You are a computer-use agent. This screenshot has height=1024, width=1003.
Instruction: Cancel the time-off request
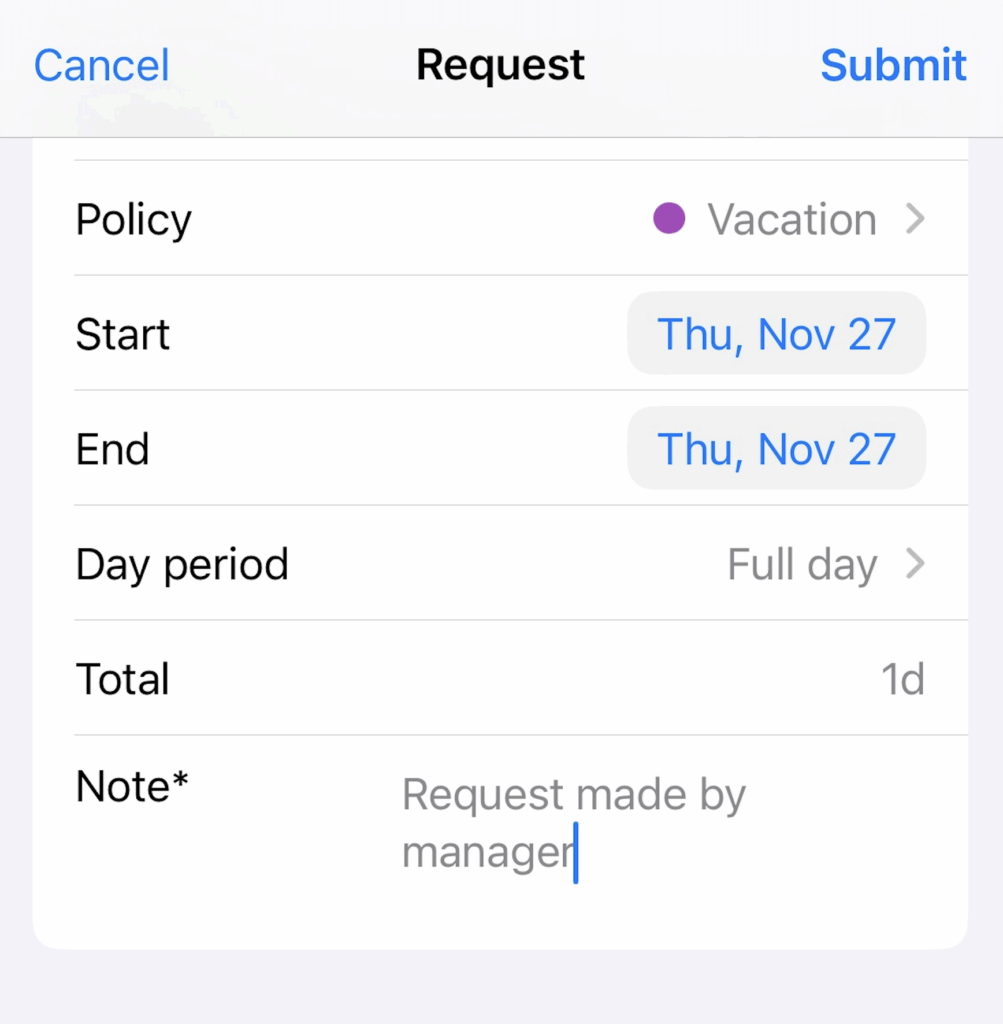101,66
